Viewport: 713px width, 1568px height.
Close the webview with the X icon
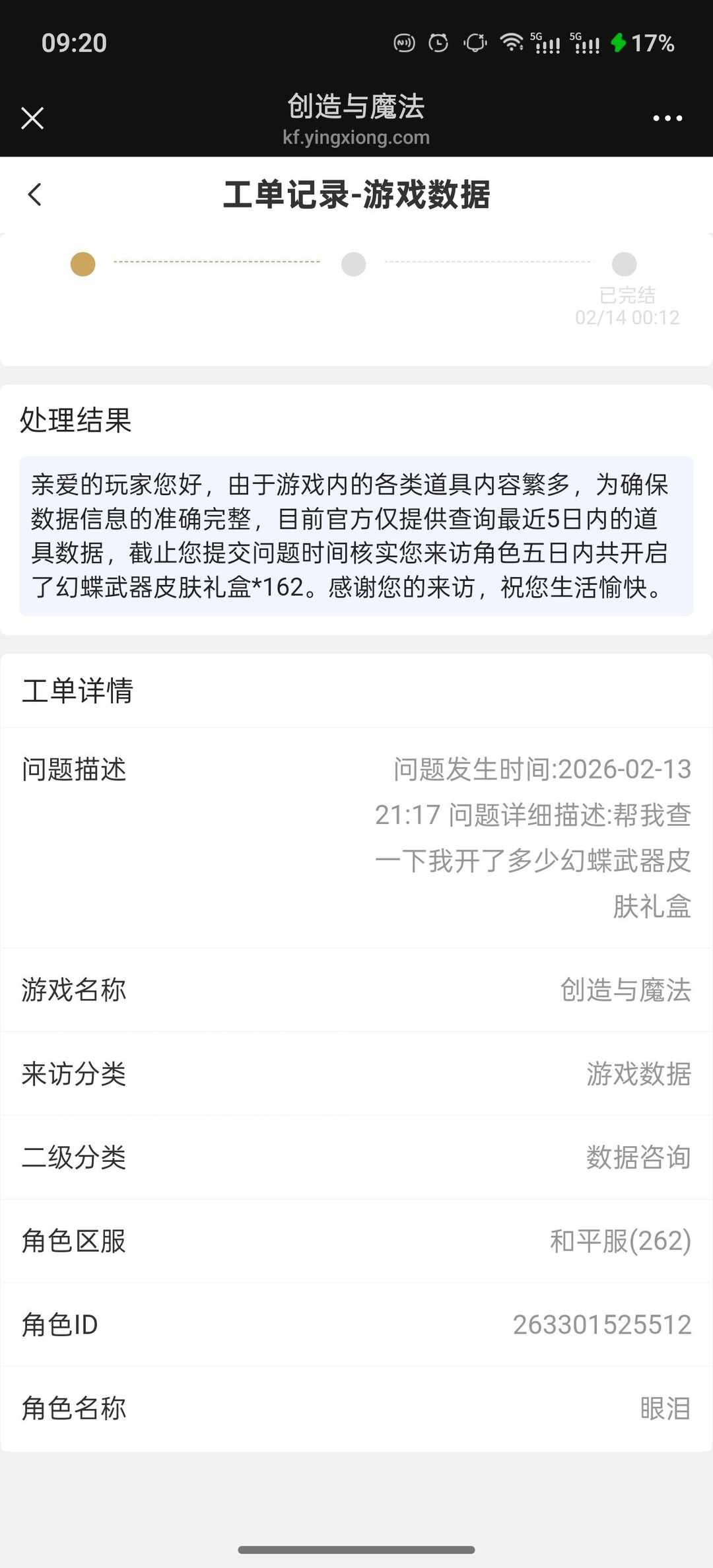tap(32, 118)
